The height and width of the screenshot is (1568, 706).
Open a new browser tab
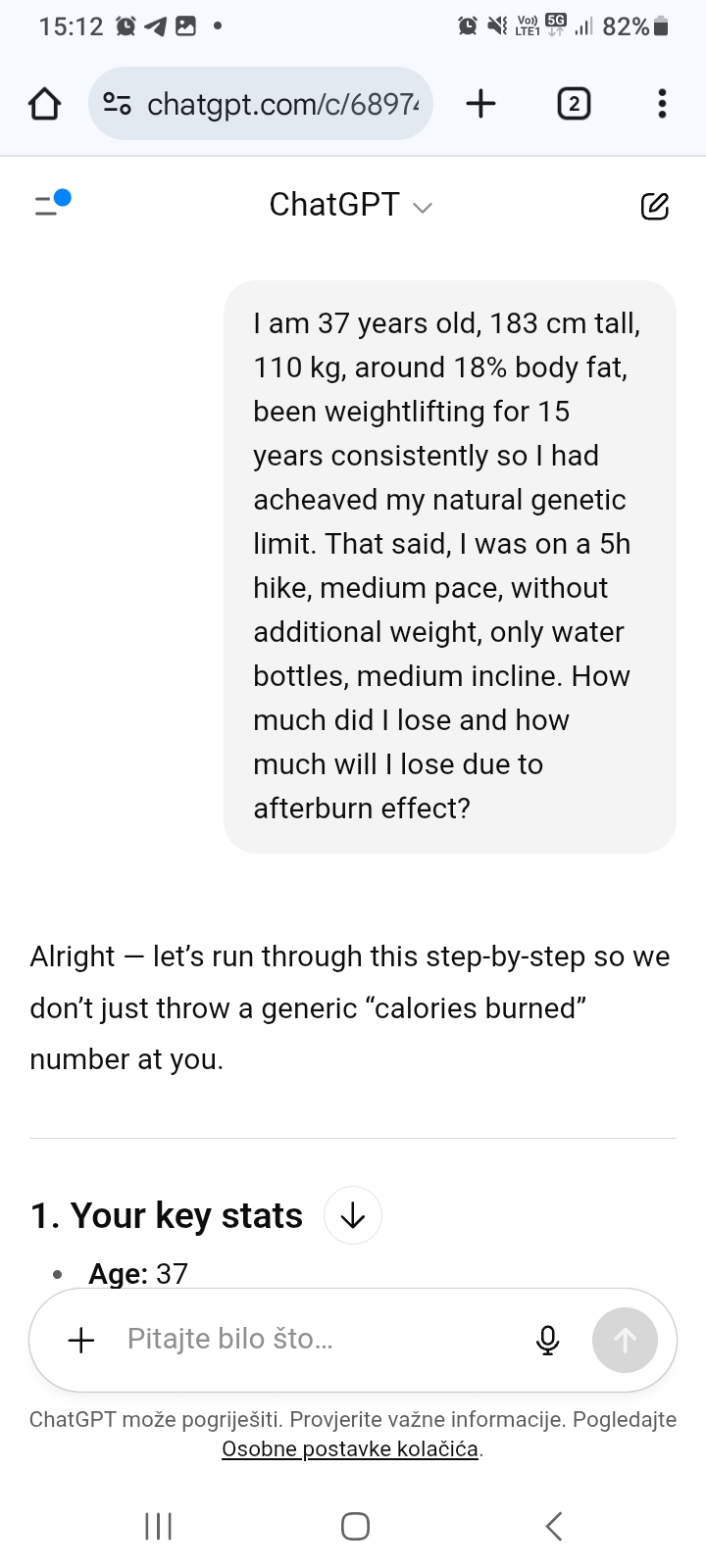pyautogui.click(x=480, y=104)
